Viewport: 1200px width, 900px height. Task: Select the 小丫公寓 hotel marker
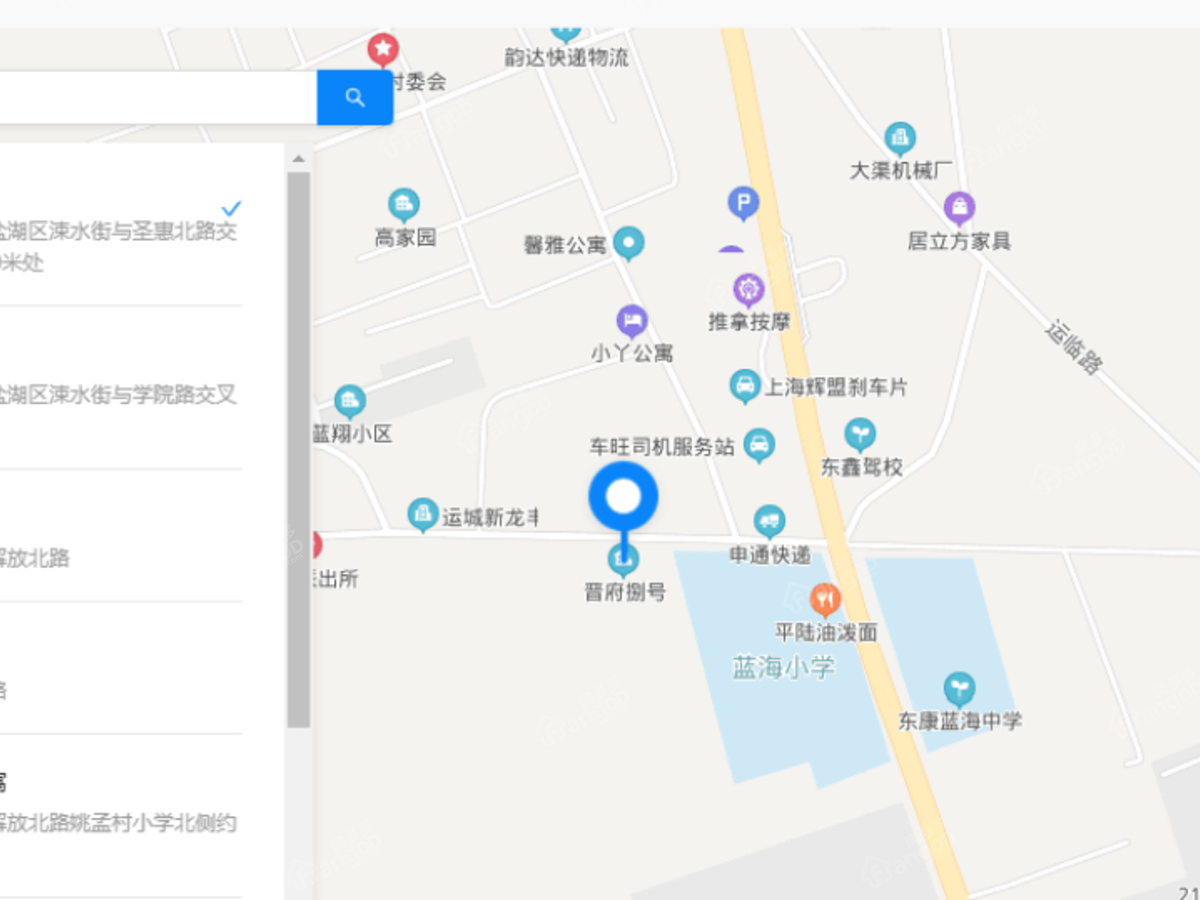631,321
